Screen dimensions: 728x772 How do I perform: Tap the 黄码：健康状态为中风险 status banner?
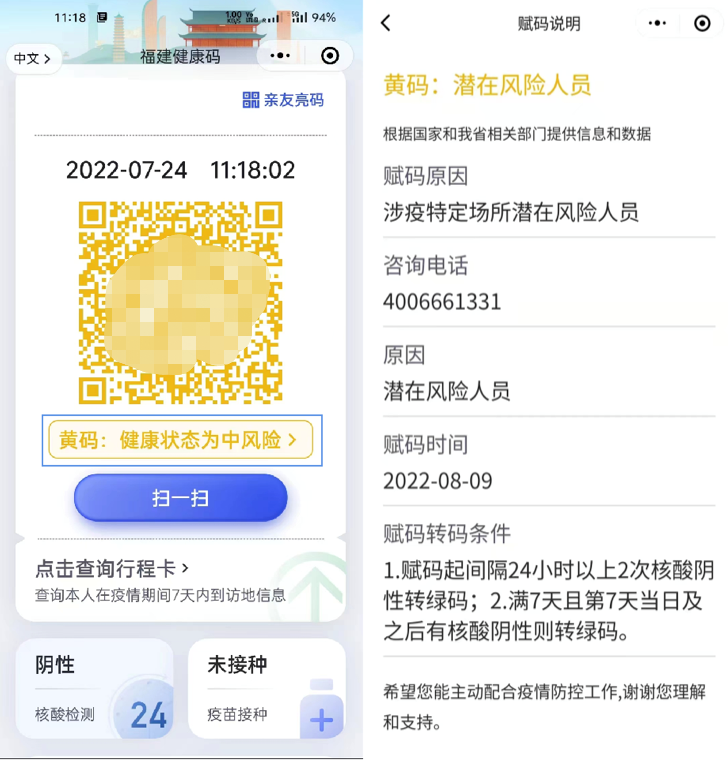point(181,440)
